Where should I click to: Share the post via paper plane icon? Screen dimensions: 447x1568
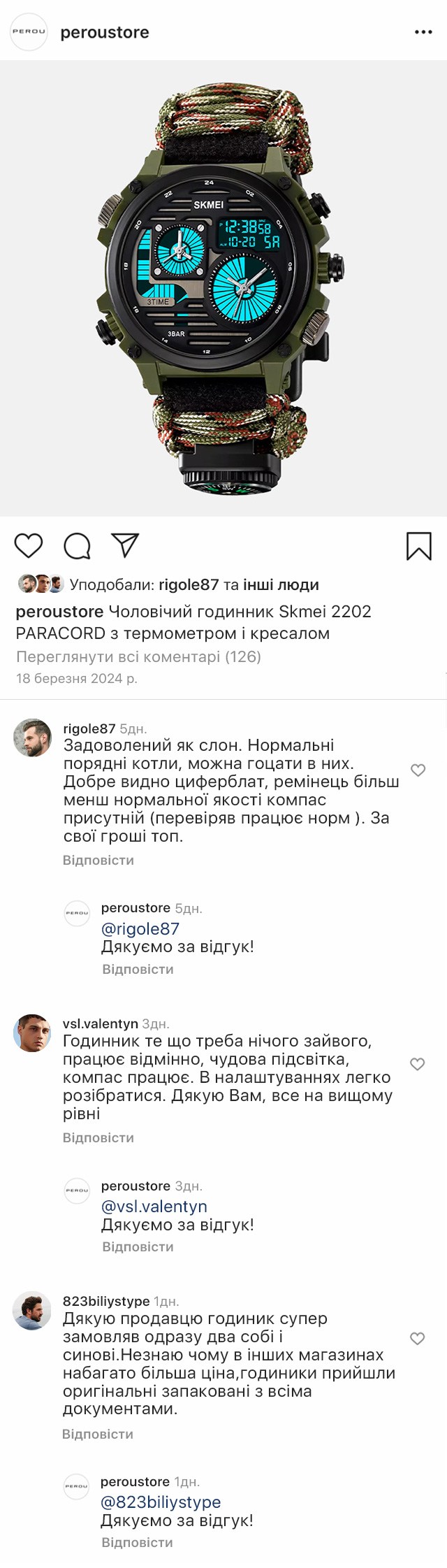click(x=126, y=545)
